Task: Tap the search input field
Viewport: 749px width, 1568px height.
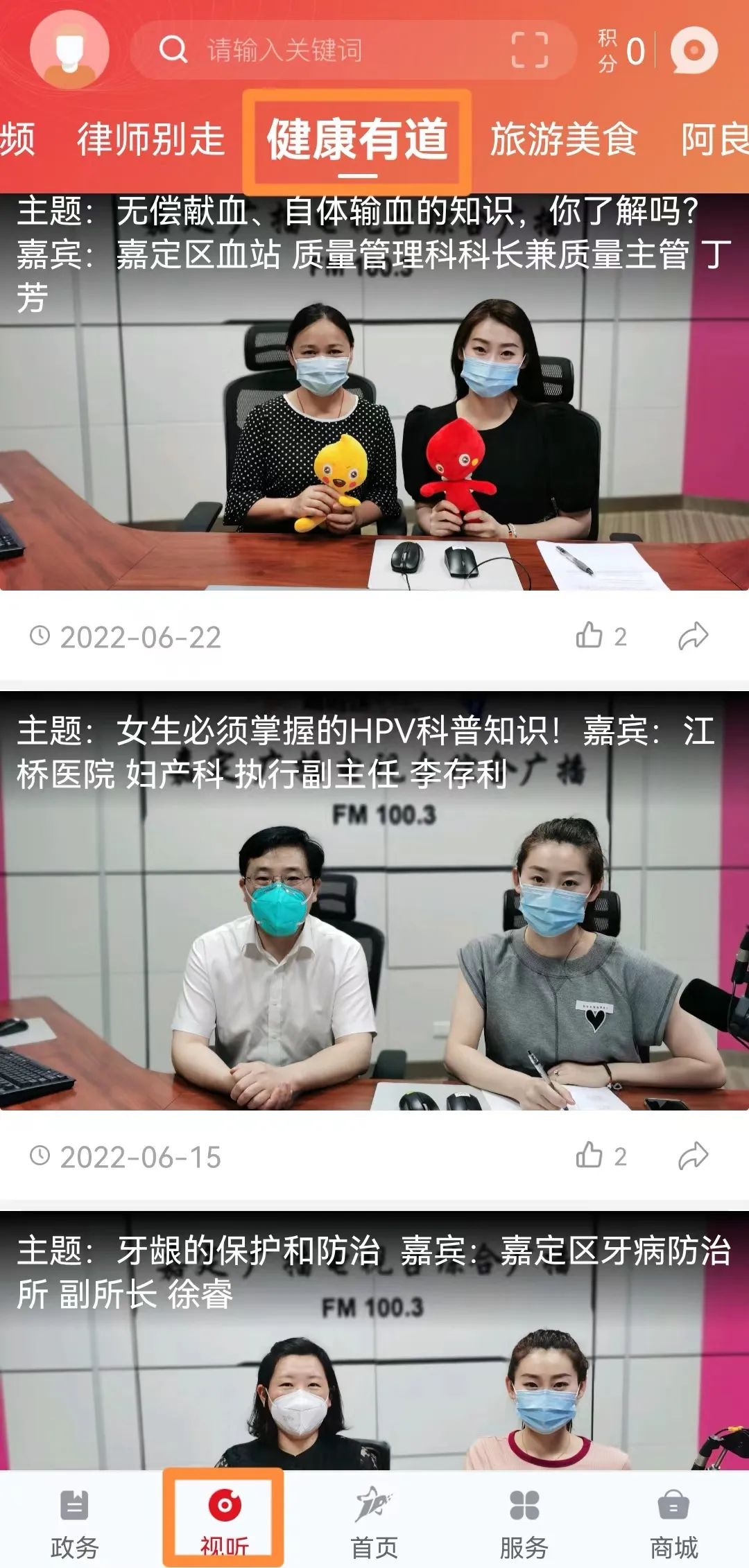Action: (x=312, y=49)
